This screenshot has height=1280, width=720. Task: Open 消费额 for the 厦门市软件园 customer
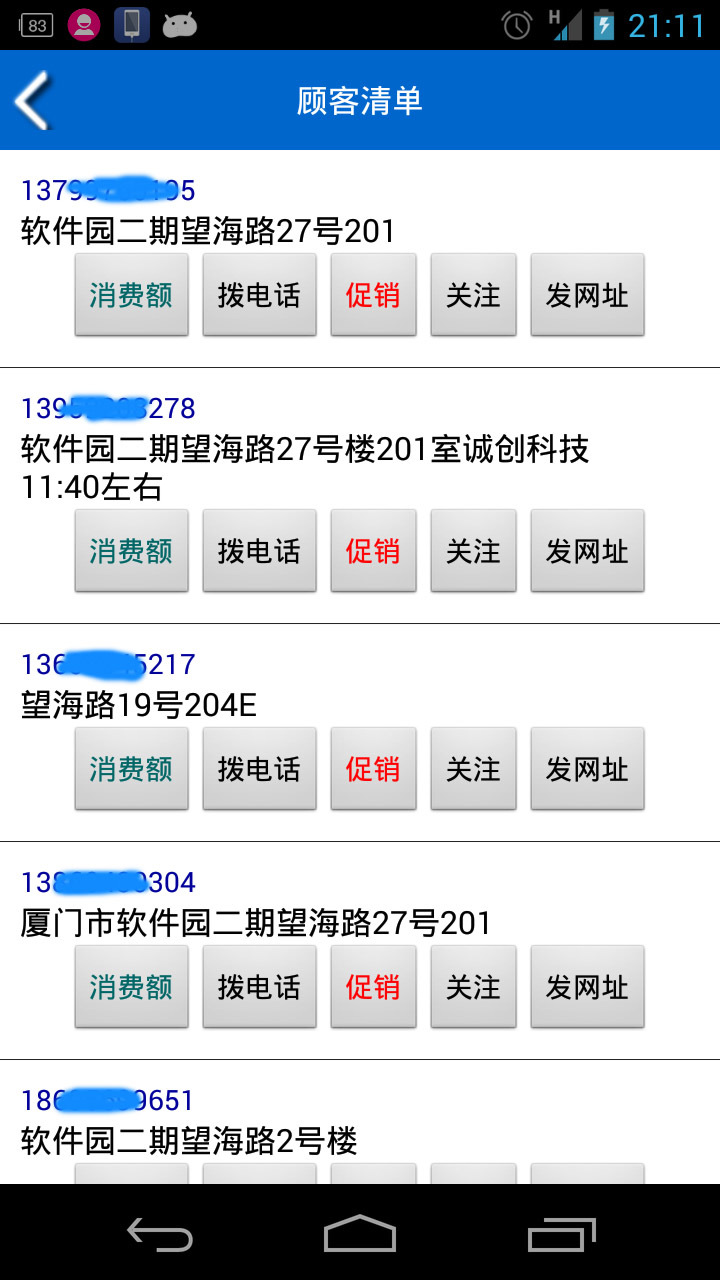pos(131,986)
